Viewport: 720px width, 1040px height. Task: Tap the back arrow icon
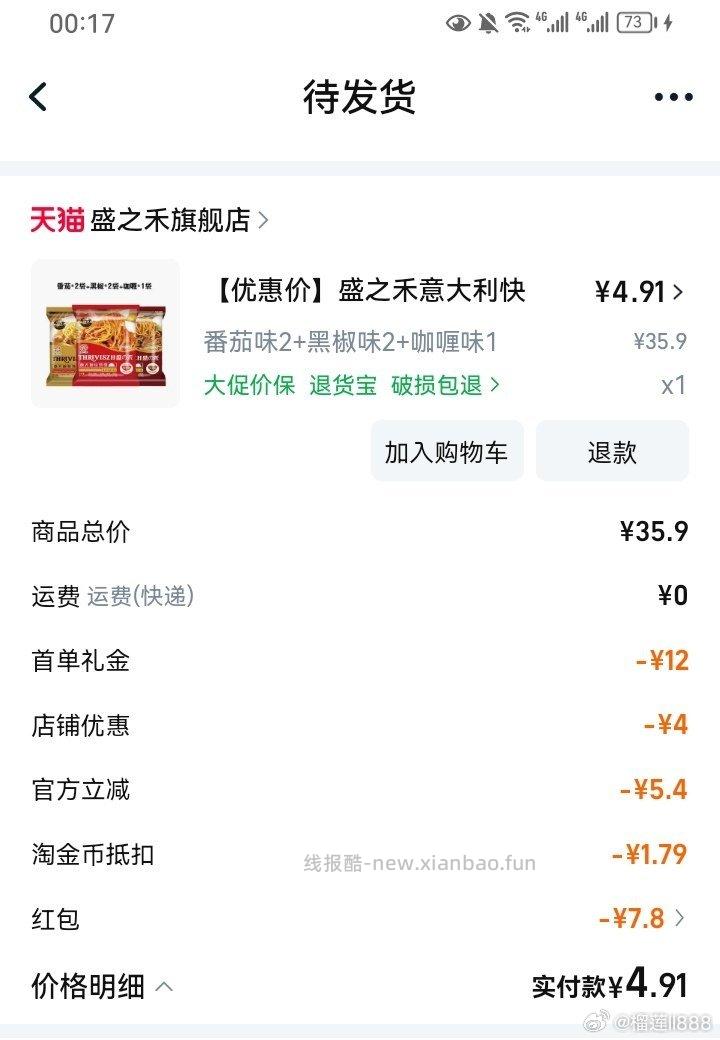pyautogui.click(x=38, y=96)
